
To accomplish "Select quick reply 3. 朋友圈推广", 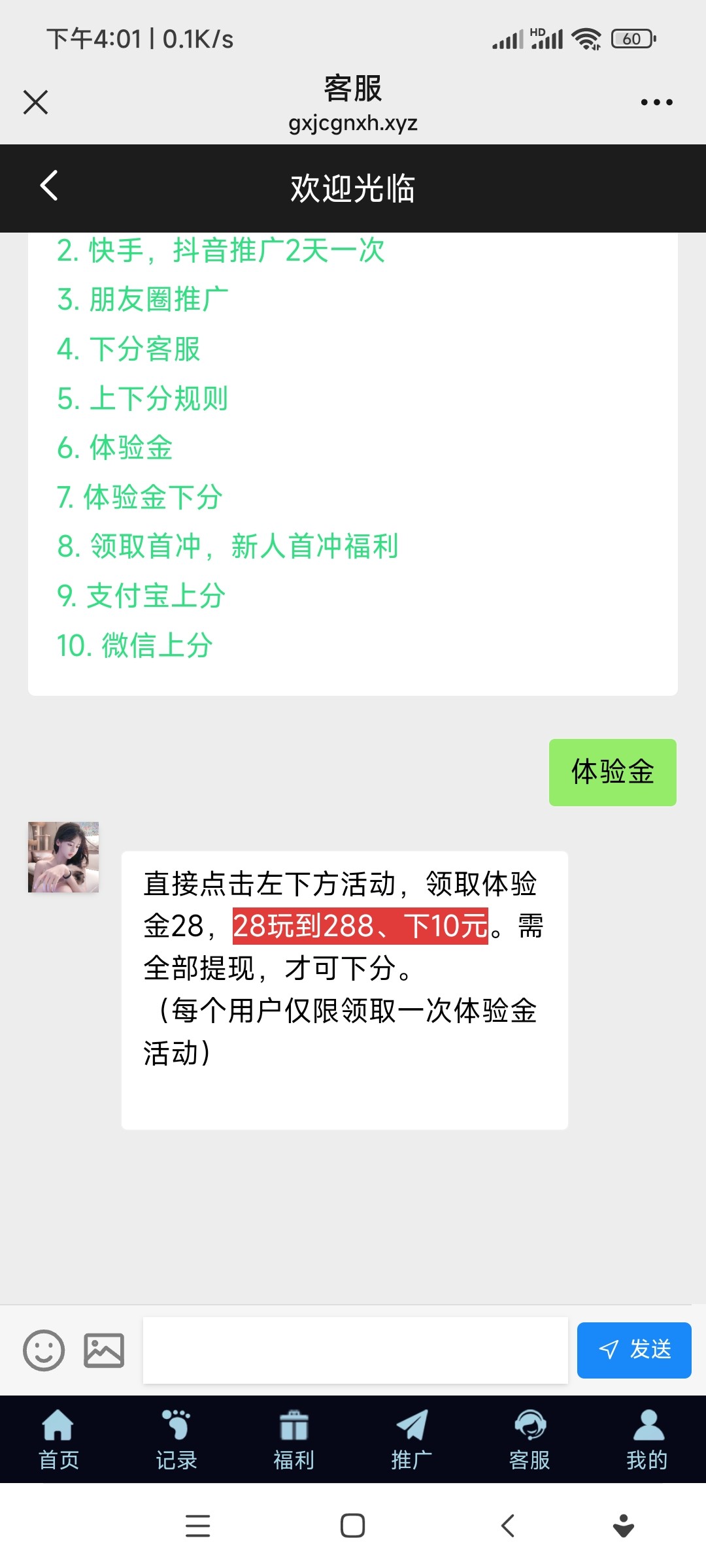I will (143, 300).
